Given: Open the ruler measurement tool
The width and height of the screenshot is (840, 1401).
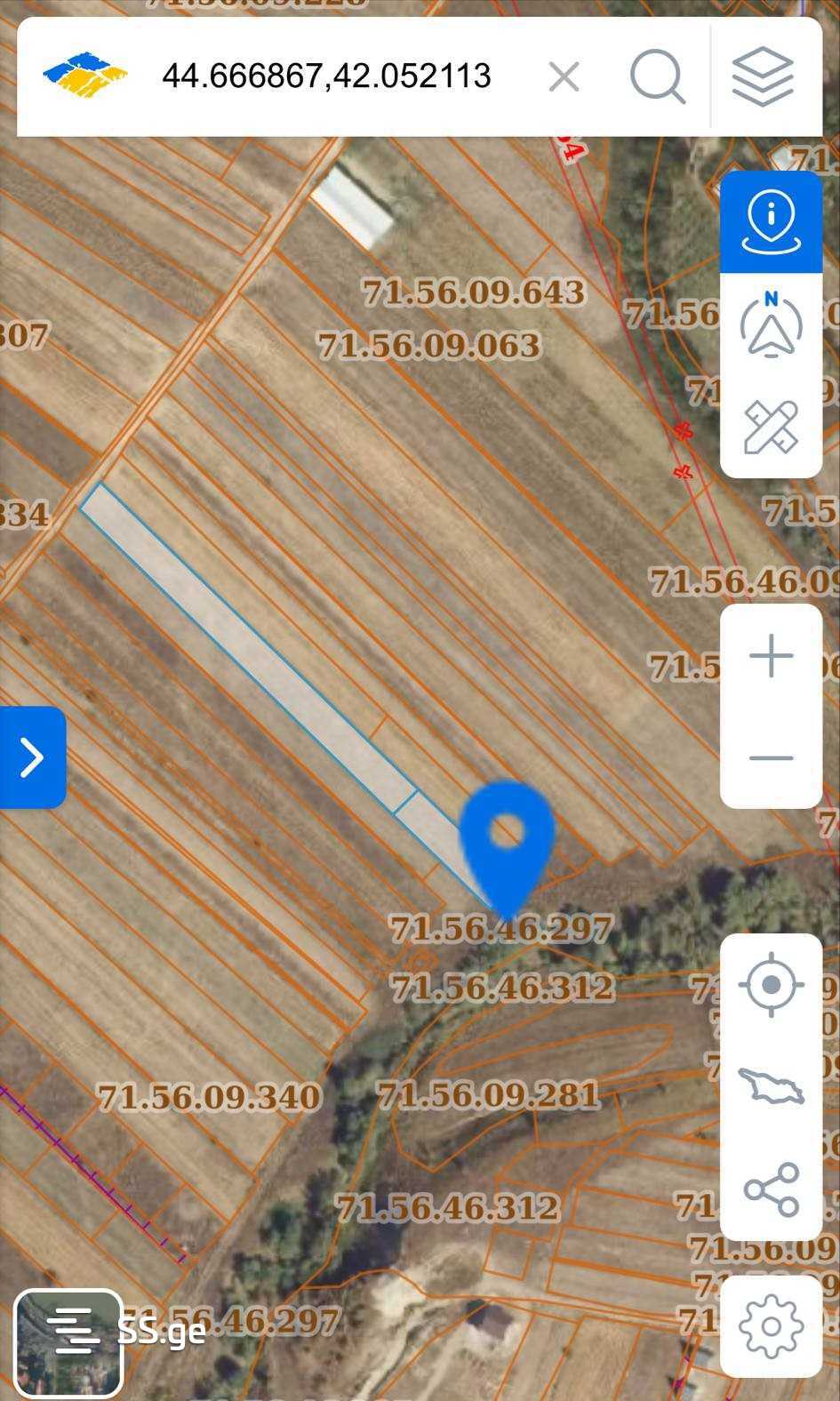Looking at the screenshot, I should [x=771, y=428].
